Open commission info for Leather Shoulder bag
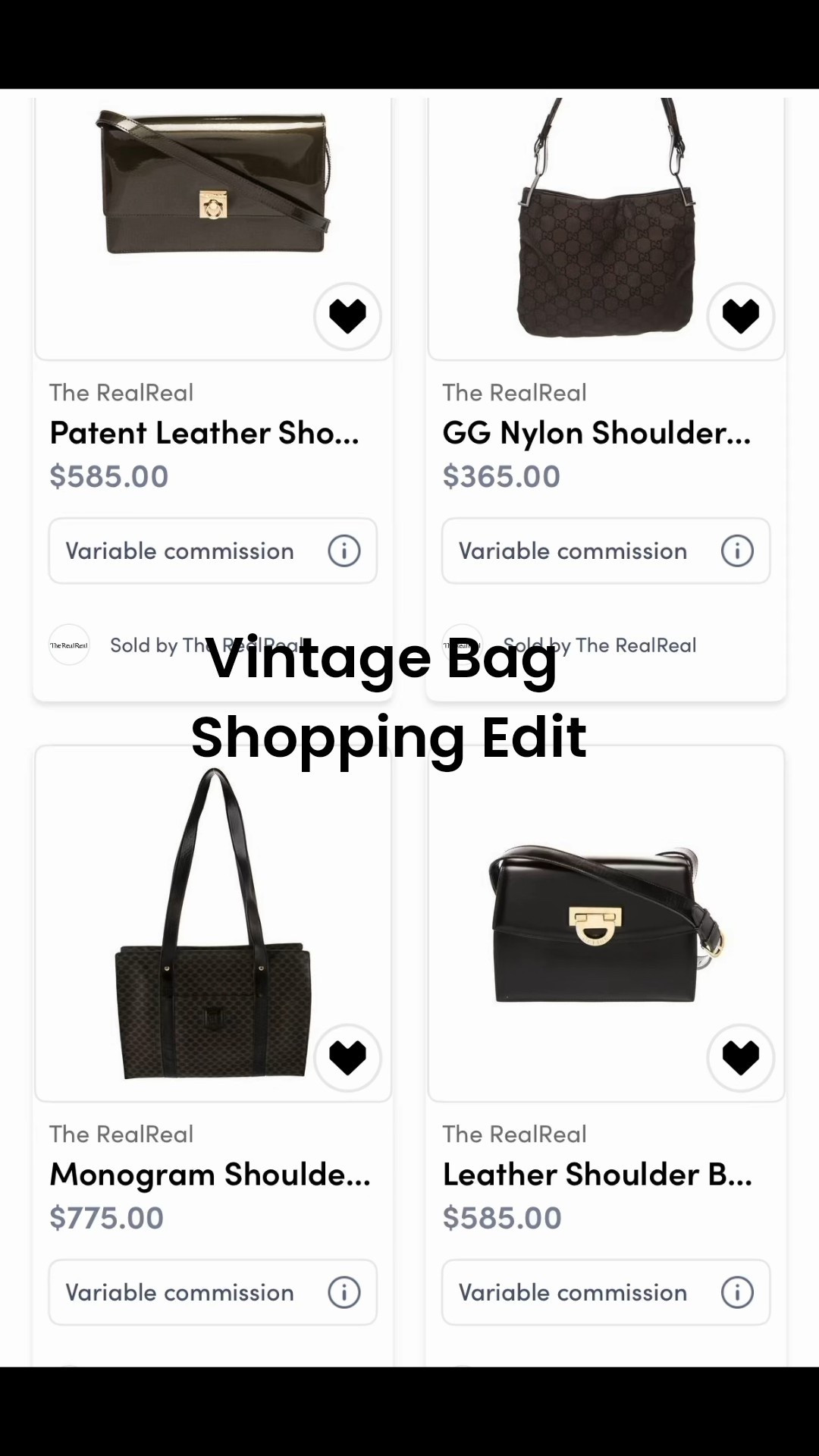The image size is (819, 1456). pyautogui.click(x=736, y=1292)
